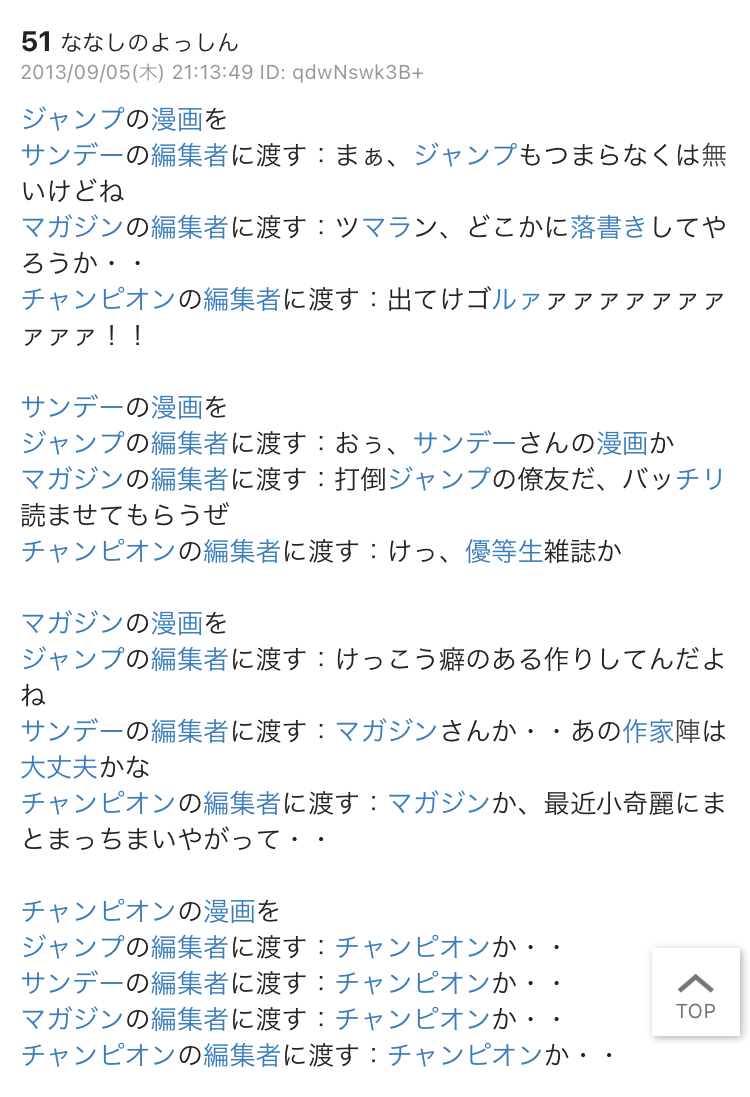Viewport: 750px width, 1097px height.
Task: Open ジャンプ link in 打倒ジャンプの僚友だ
Action: 439,479
